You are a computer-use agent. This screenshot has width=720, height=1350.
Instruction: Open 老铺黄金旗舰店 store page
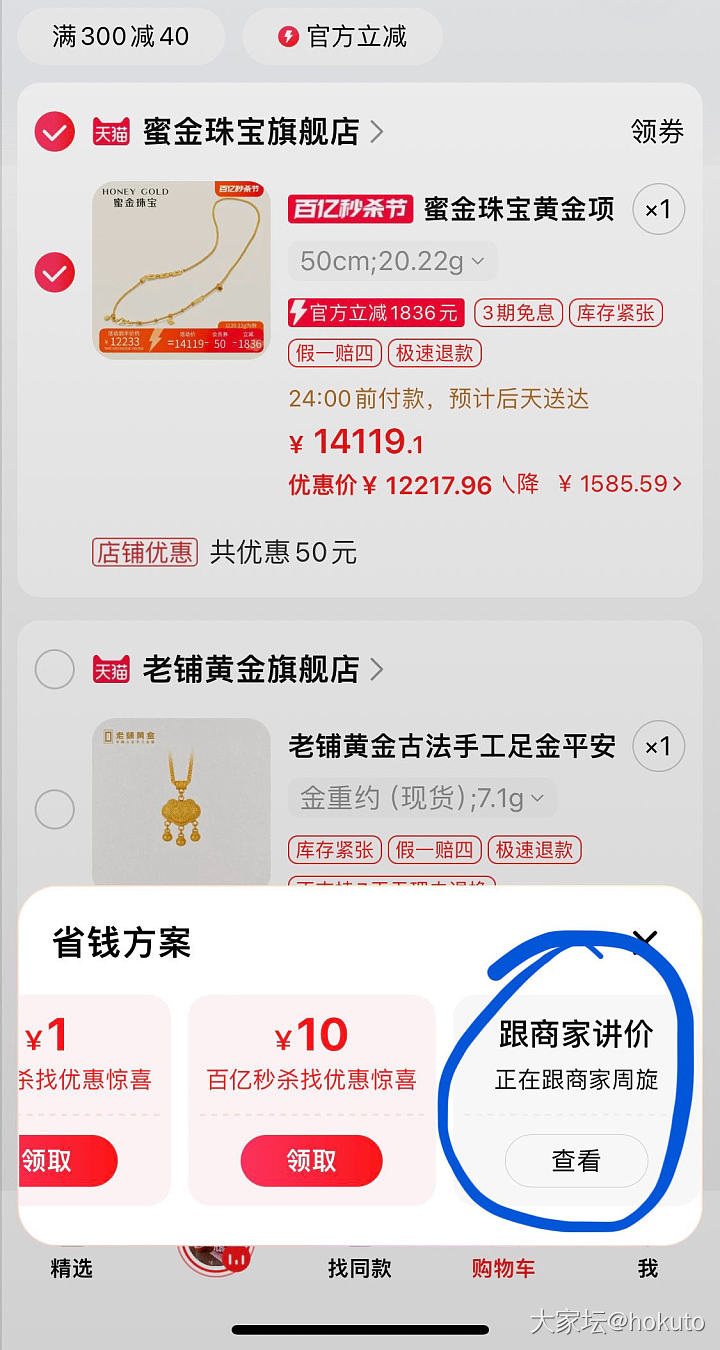(x=250, y=669)
